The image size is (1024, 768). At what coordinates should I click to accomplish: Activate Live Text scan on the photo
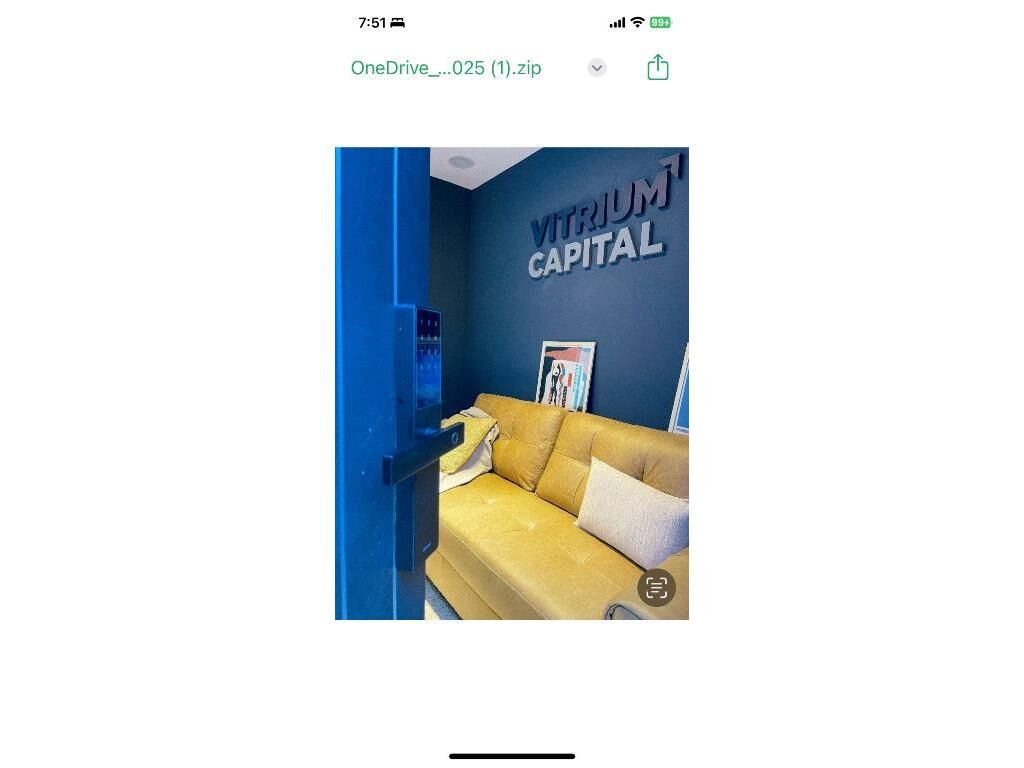[x=656, y=587]
